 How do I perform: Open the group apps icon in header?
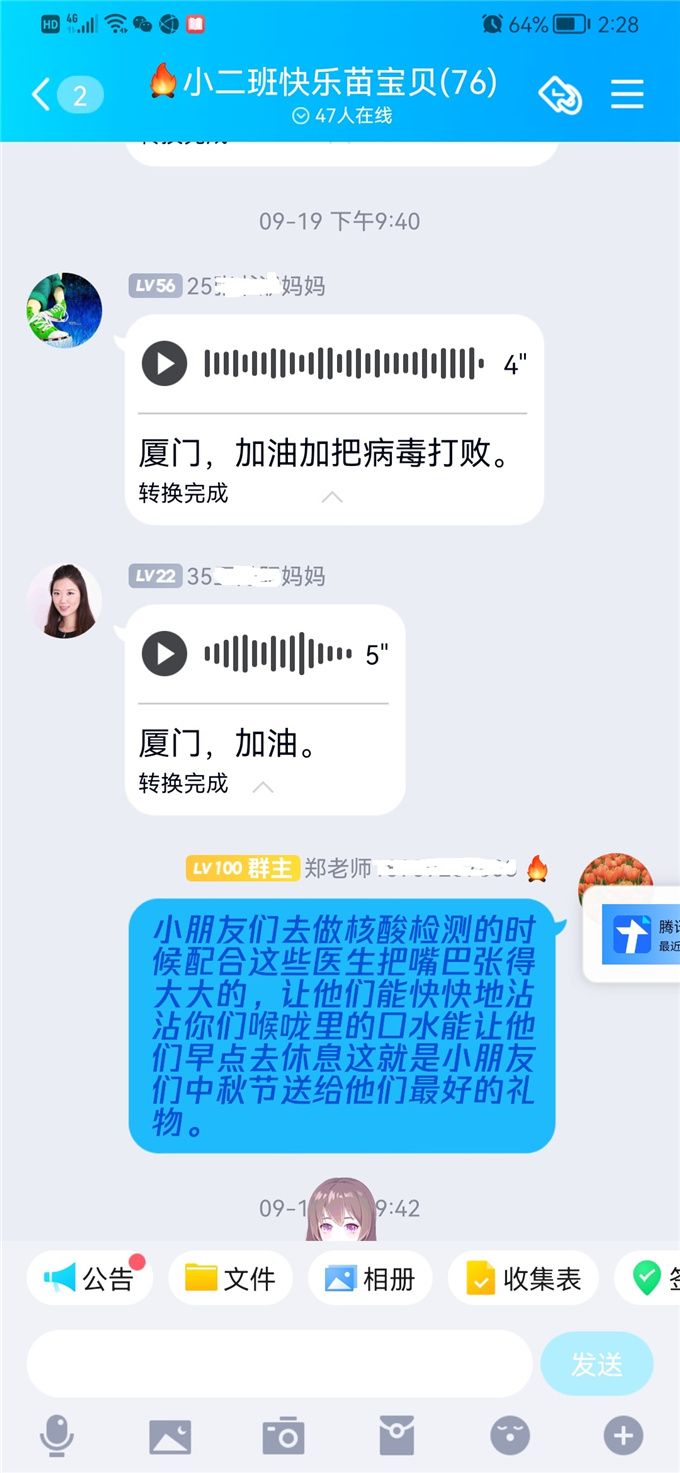(x=560, y=95)
